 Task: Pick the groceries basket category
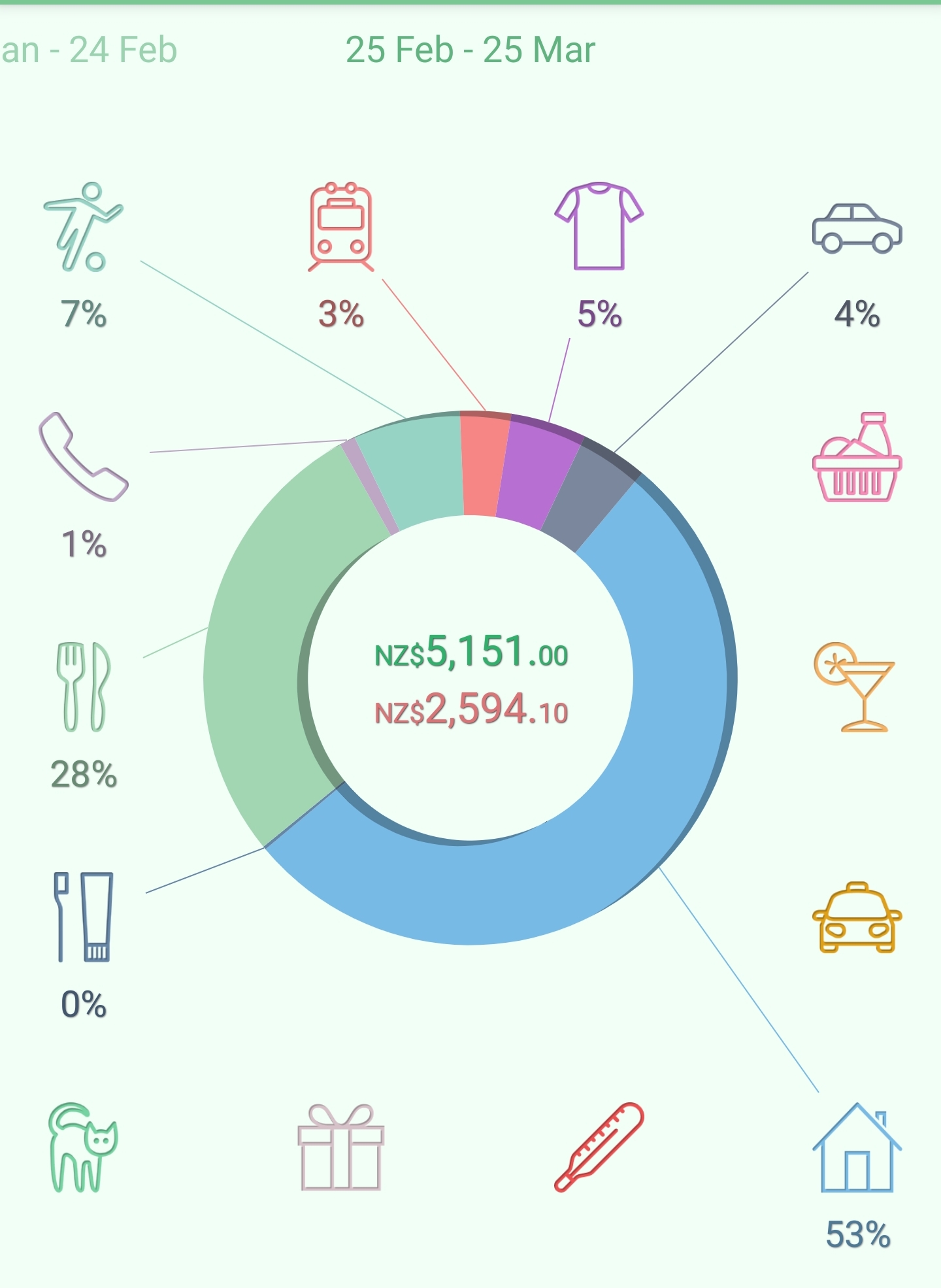pyautogui.click(x=857, y=457)
